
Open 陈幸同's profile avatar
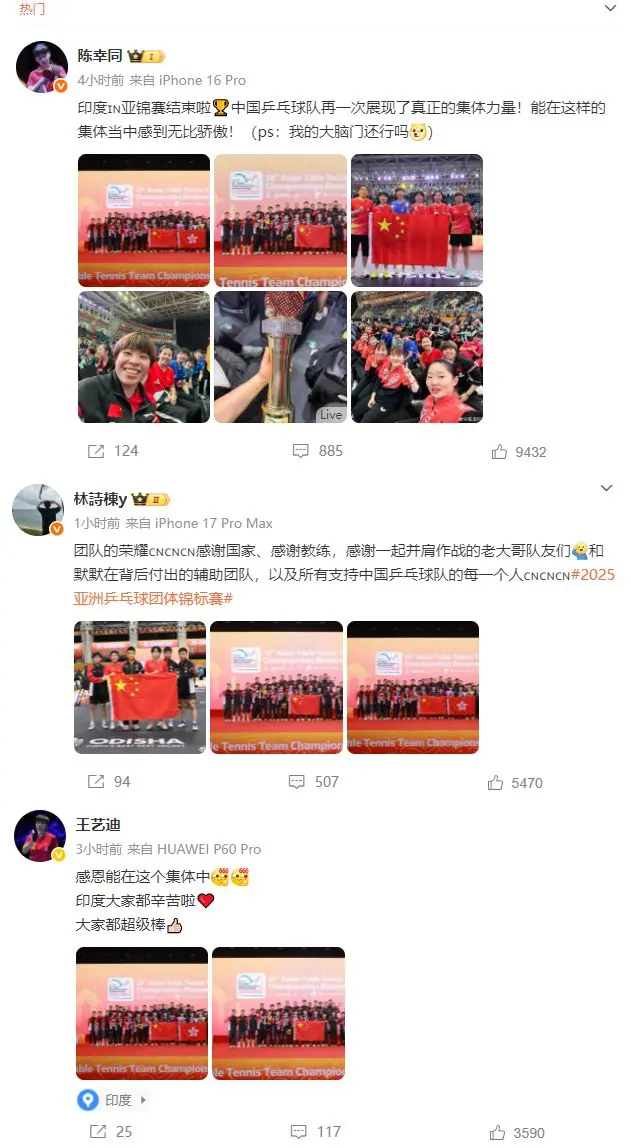point(41,67)
